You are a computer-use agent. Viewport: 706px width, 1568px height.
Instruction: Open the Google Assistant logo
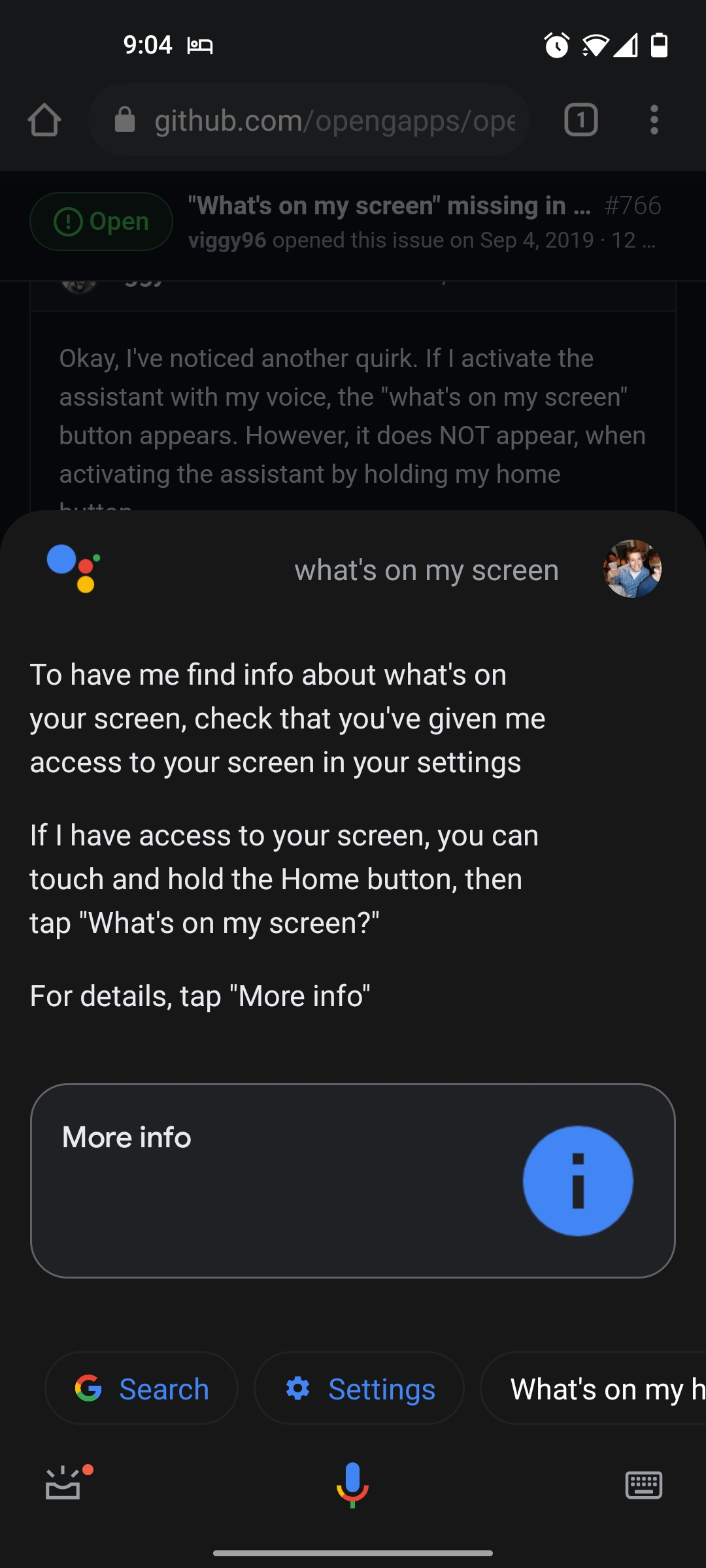tap(73, 570)
